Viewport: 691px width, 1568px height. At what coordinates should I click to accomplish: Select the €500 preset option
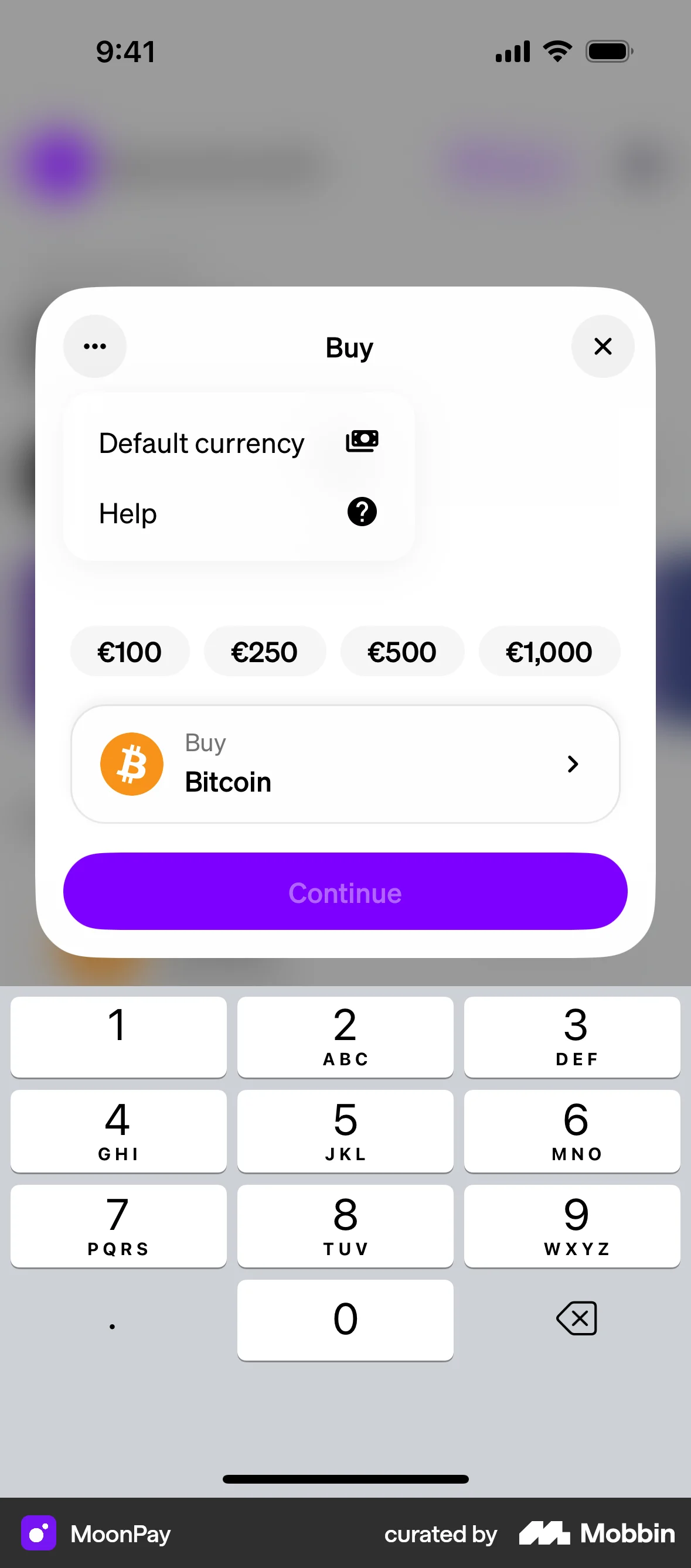402,650
